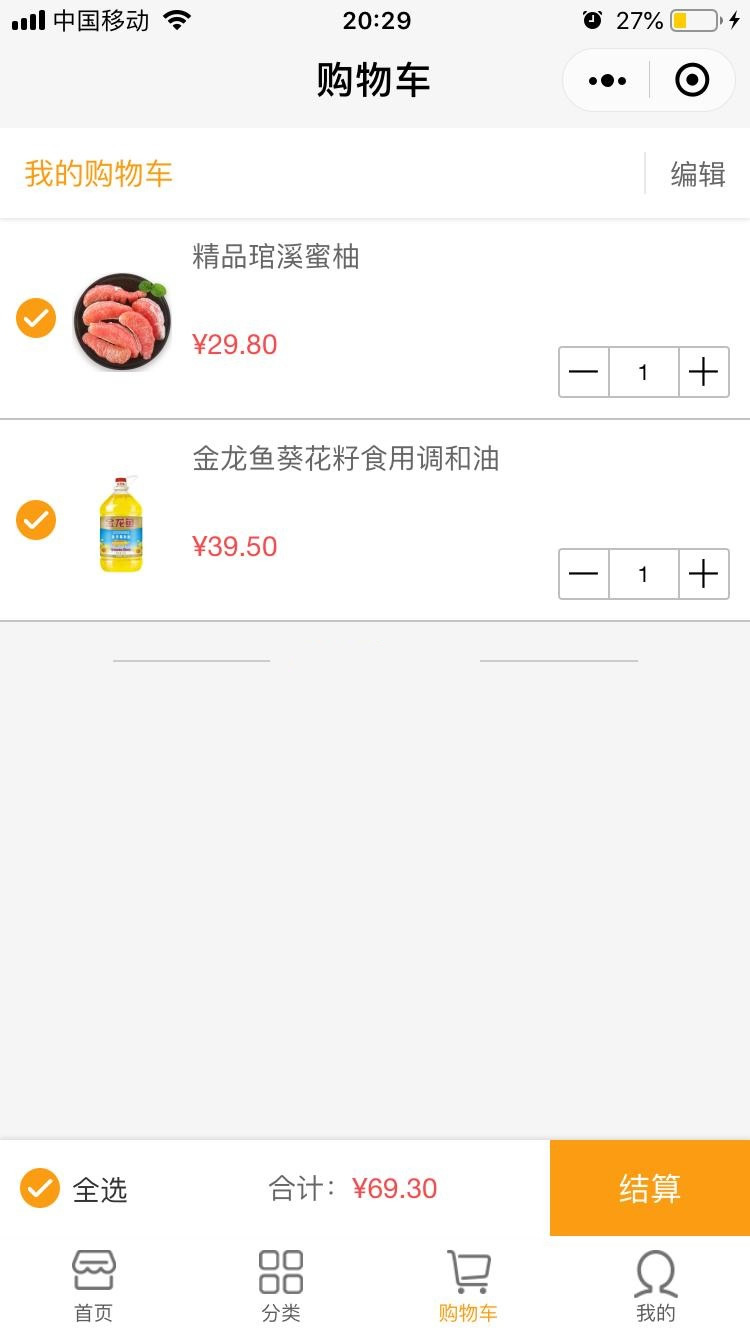The height and width of the screenshot is (1334, 750).
Task: Decrease quantity of 精品琯溪蜜柚
Action: coord(584,372)
